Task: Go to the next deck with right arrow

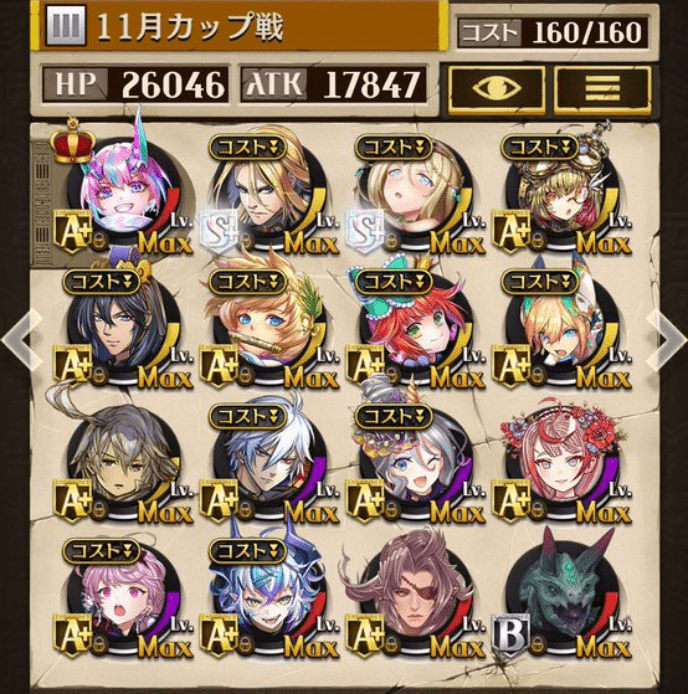Action: click(667, 340)
